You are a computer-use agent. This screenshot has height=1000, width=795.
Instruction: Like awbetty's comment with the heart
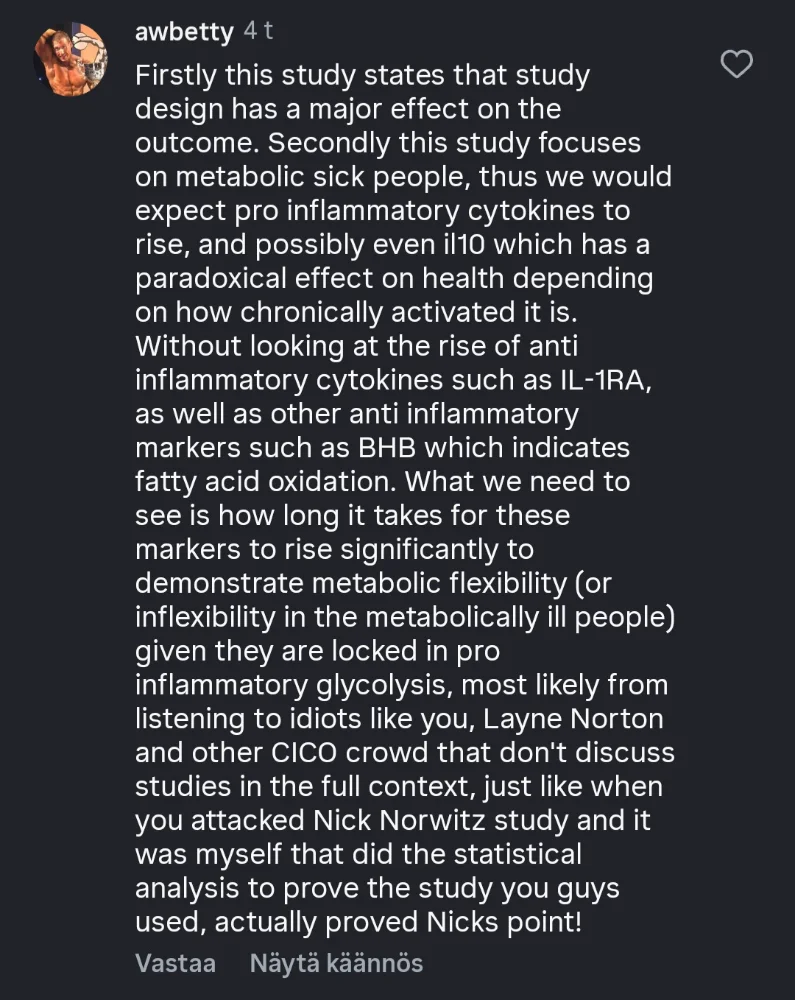point(737,66)
